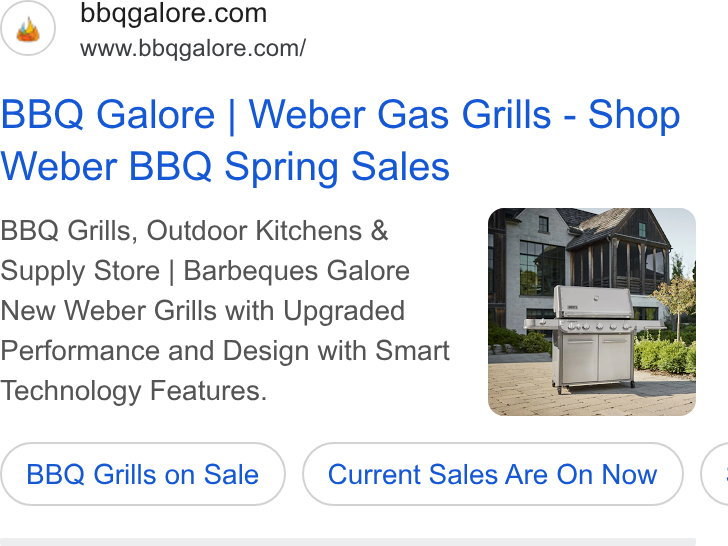Open the bbqgalore.com site header link
The image size is (728, 546).
pos(173,30)
